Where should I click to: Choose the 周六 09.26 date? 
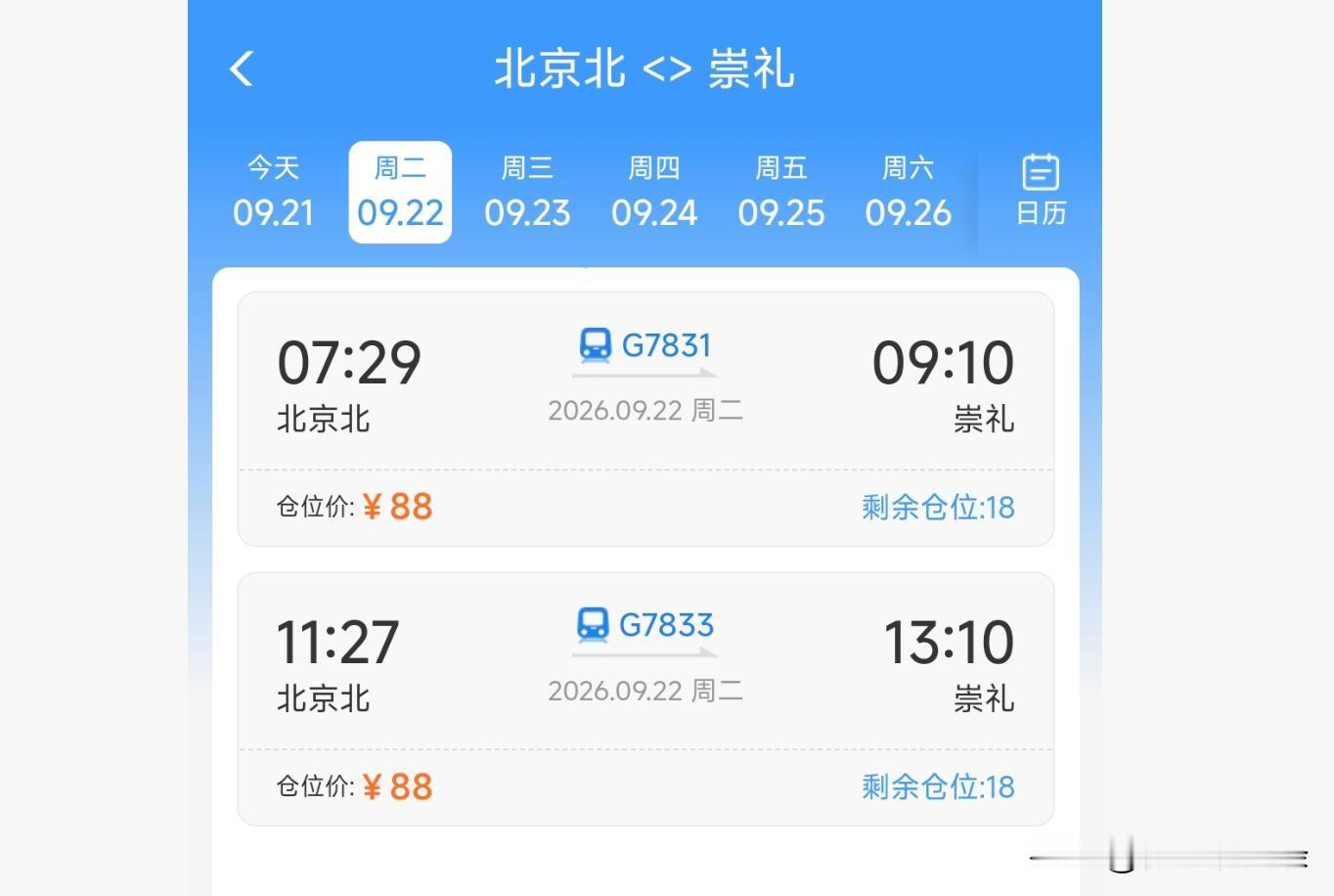coord(908,192)
